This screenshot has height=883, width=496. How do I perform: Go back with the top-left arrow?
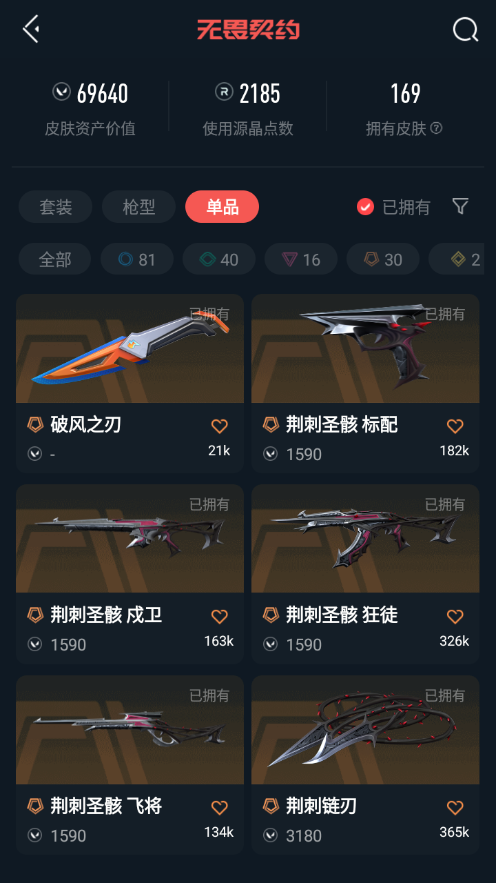(31, 29)
